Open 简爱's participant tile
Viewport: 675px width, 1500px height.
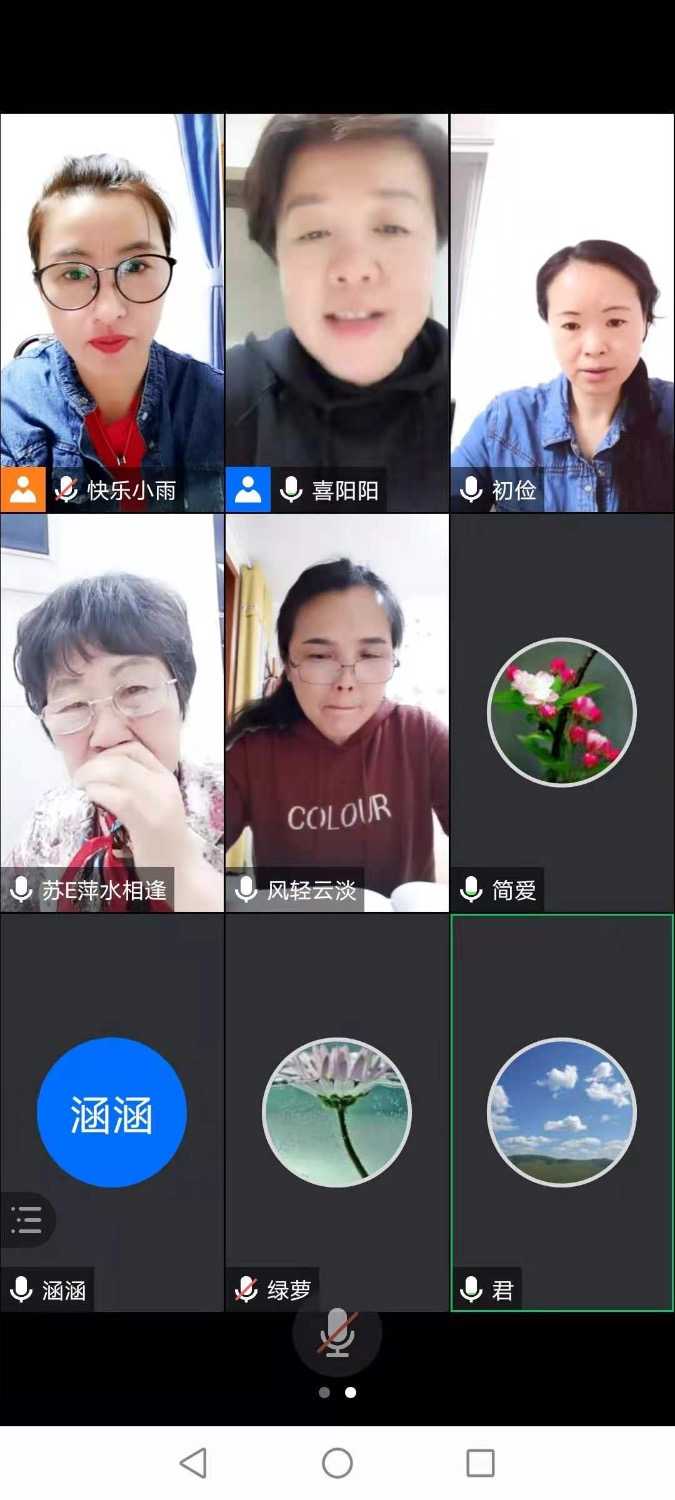(562, 712)
